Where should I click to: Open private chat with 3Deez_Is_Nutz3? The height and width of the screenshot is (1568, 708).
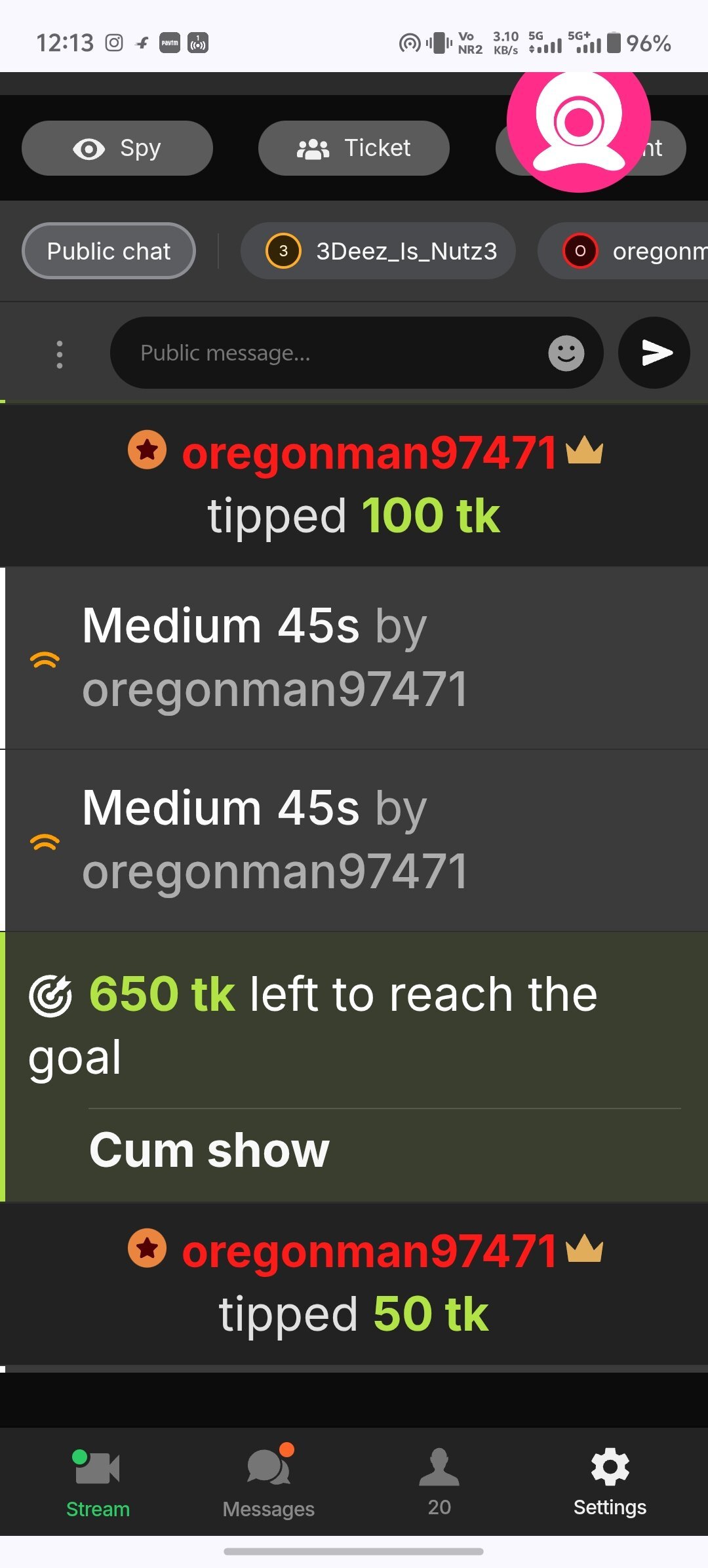[378, 251]
